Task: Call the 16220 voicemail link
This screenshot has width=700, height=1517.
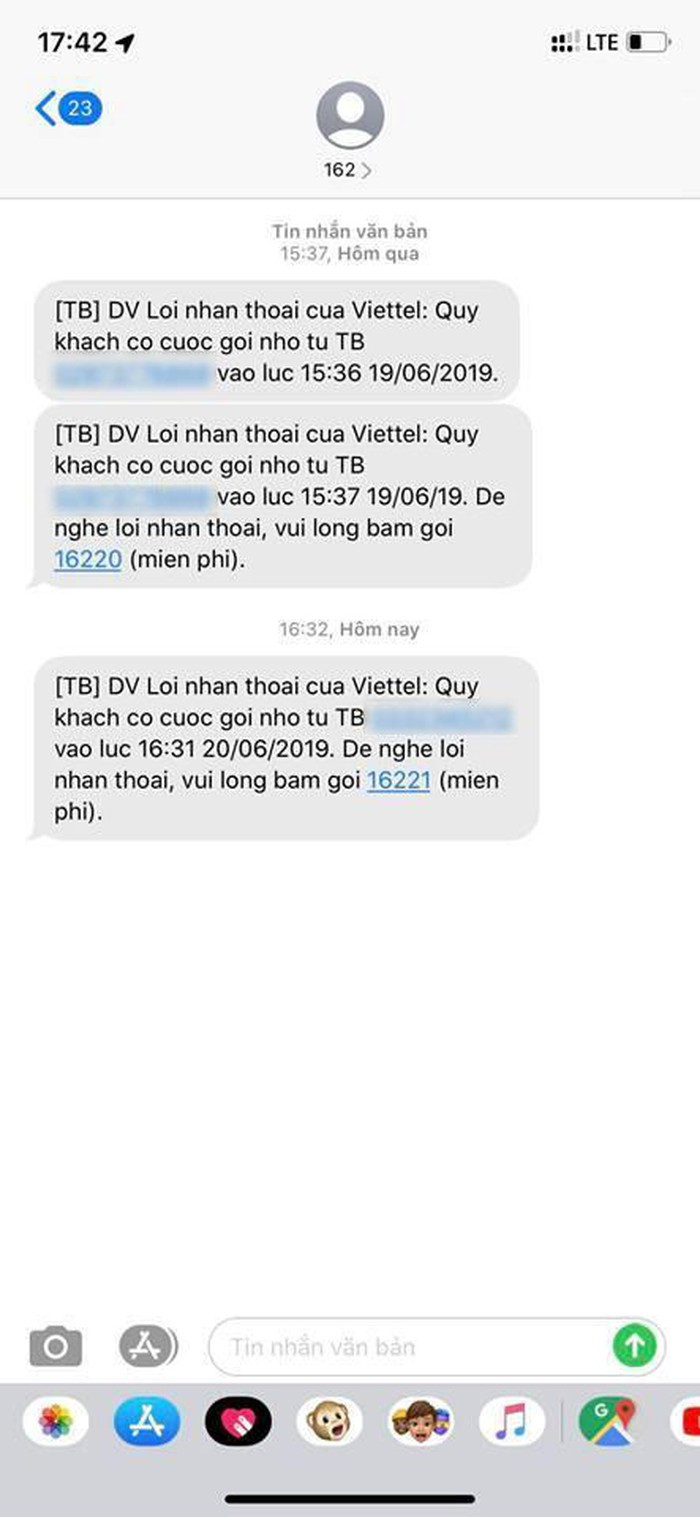Action: point(88,559)
